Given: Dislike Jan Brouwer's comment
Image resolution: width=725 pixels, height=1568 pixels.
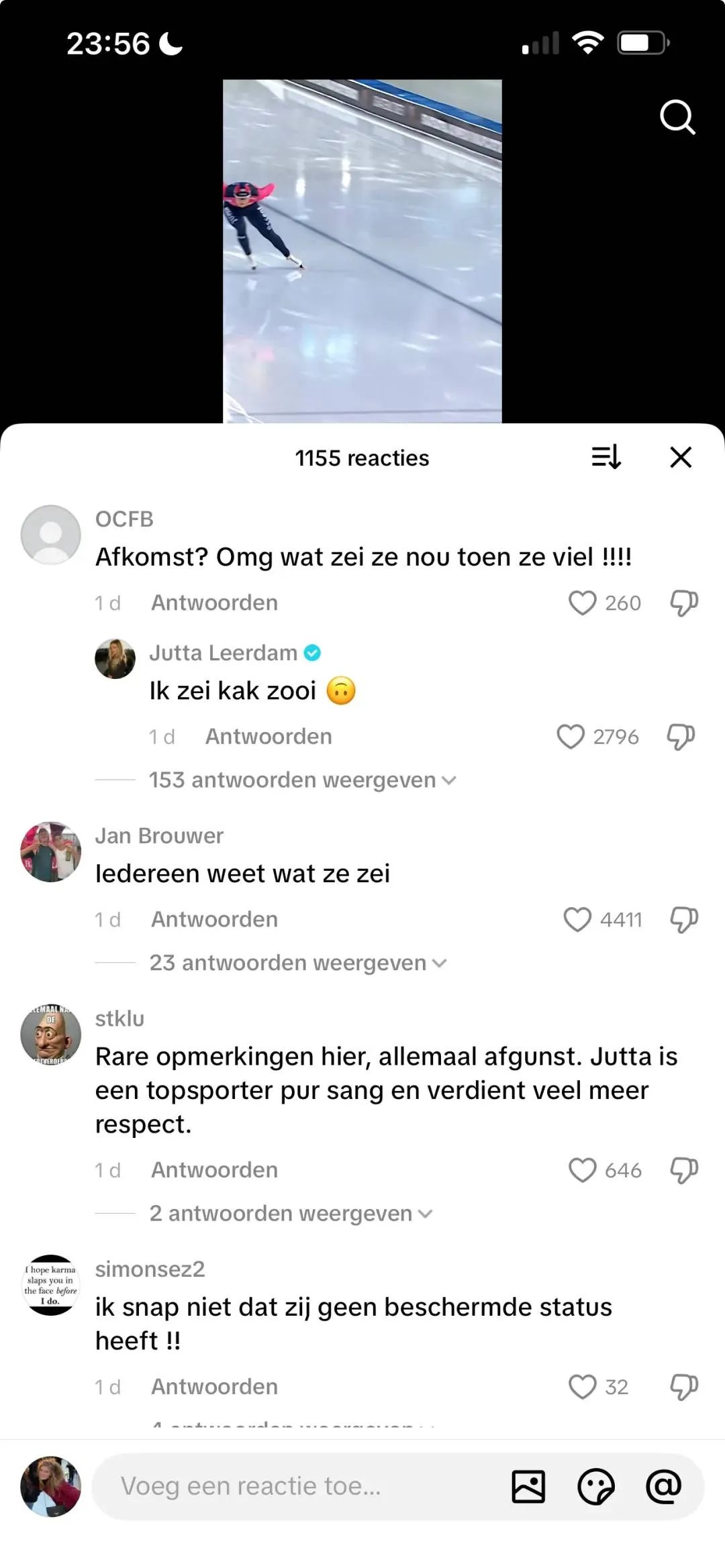Looking at the screenshot, I should (x=684, y=920).
